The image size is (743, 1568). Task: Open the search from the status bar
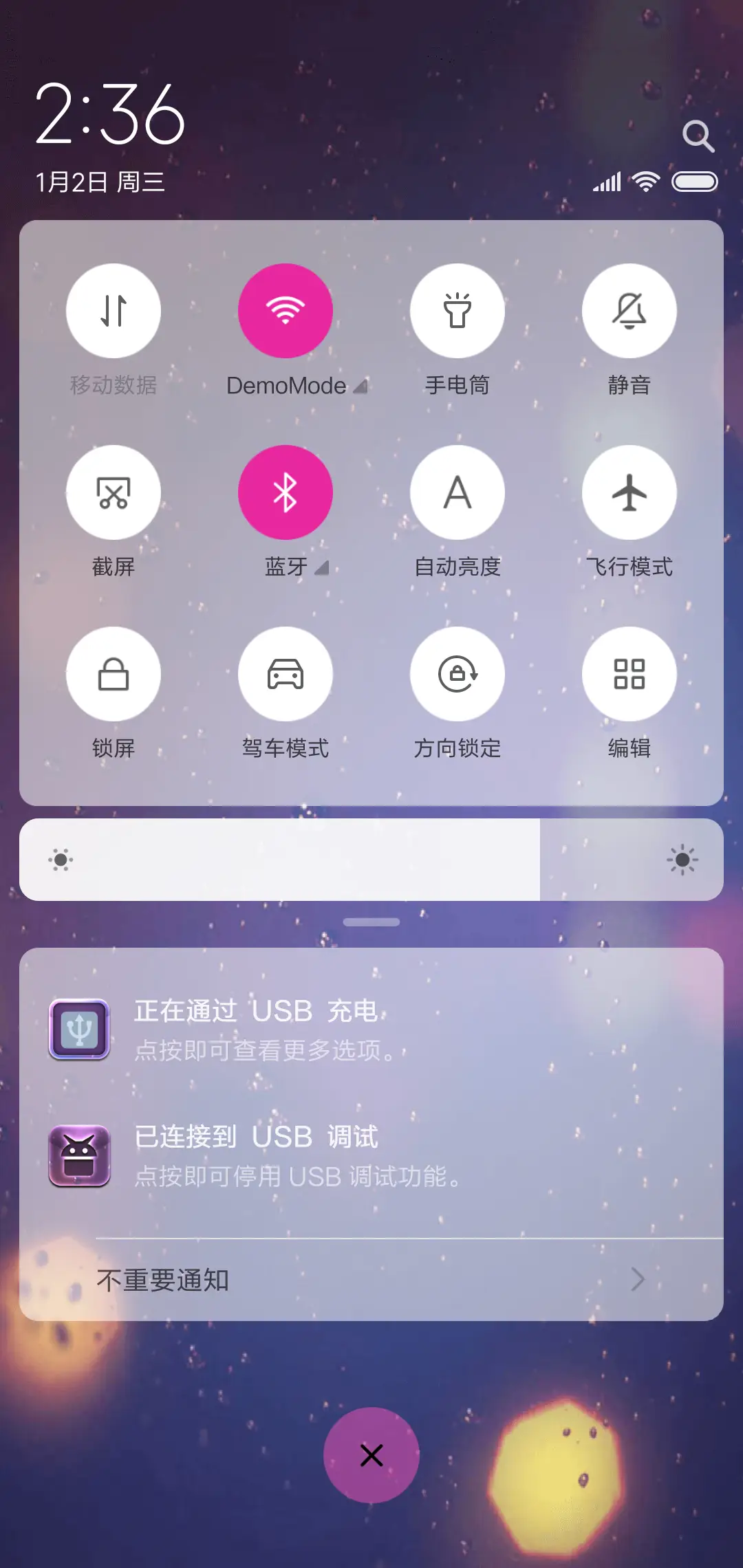(x=699, y=136)
